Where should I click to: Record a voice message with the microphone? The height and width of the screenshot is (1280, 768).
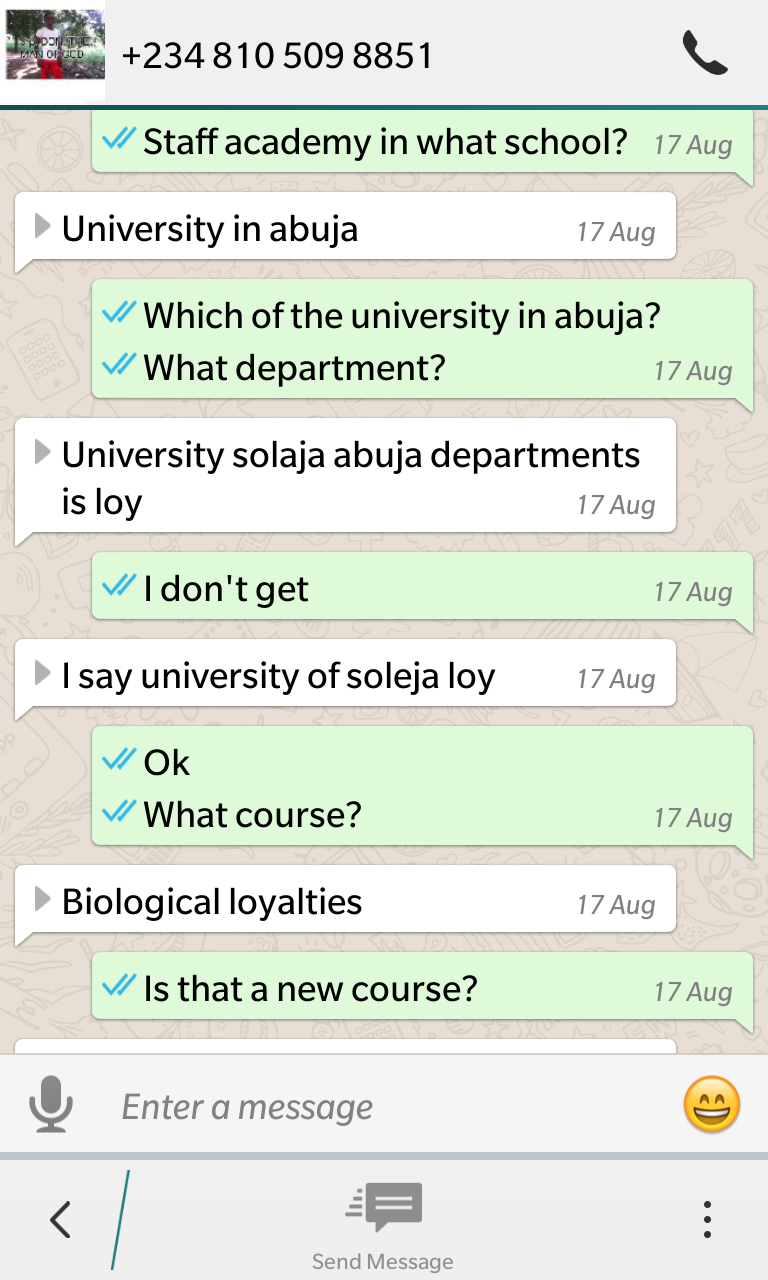[51, 1107]
